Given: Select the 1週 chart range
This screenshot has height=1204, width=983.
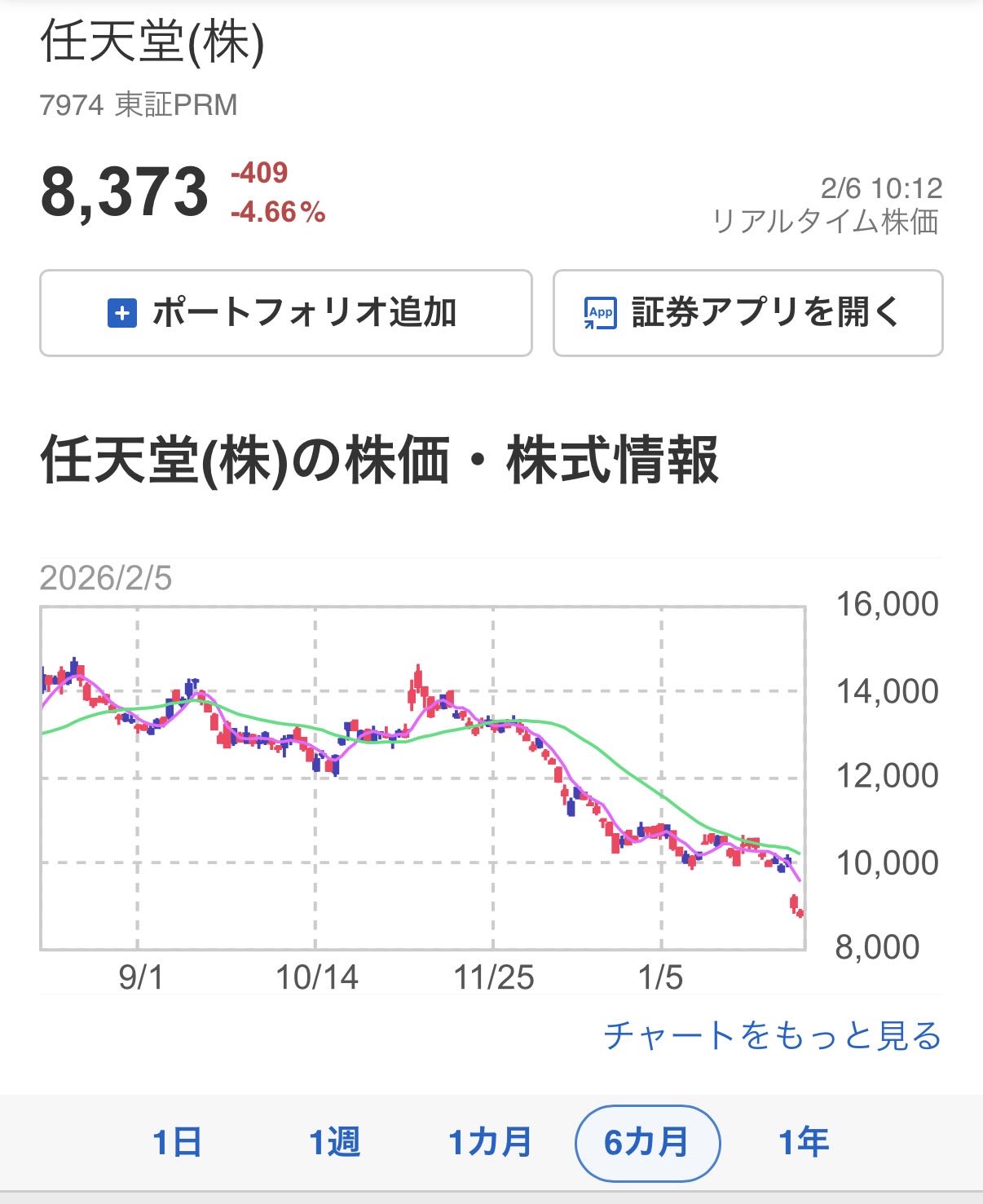Looking at the screenshot, I should point(334,1142).
